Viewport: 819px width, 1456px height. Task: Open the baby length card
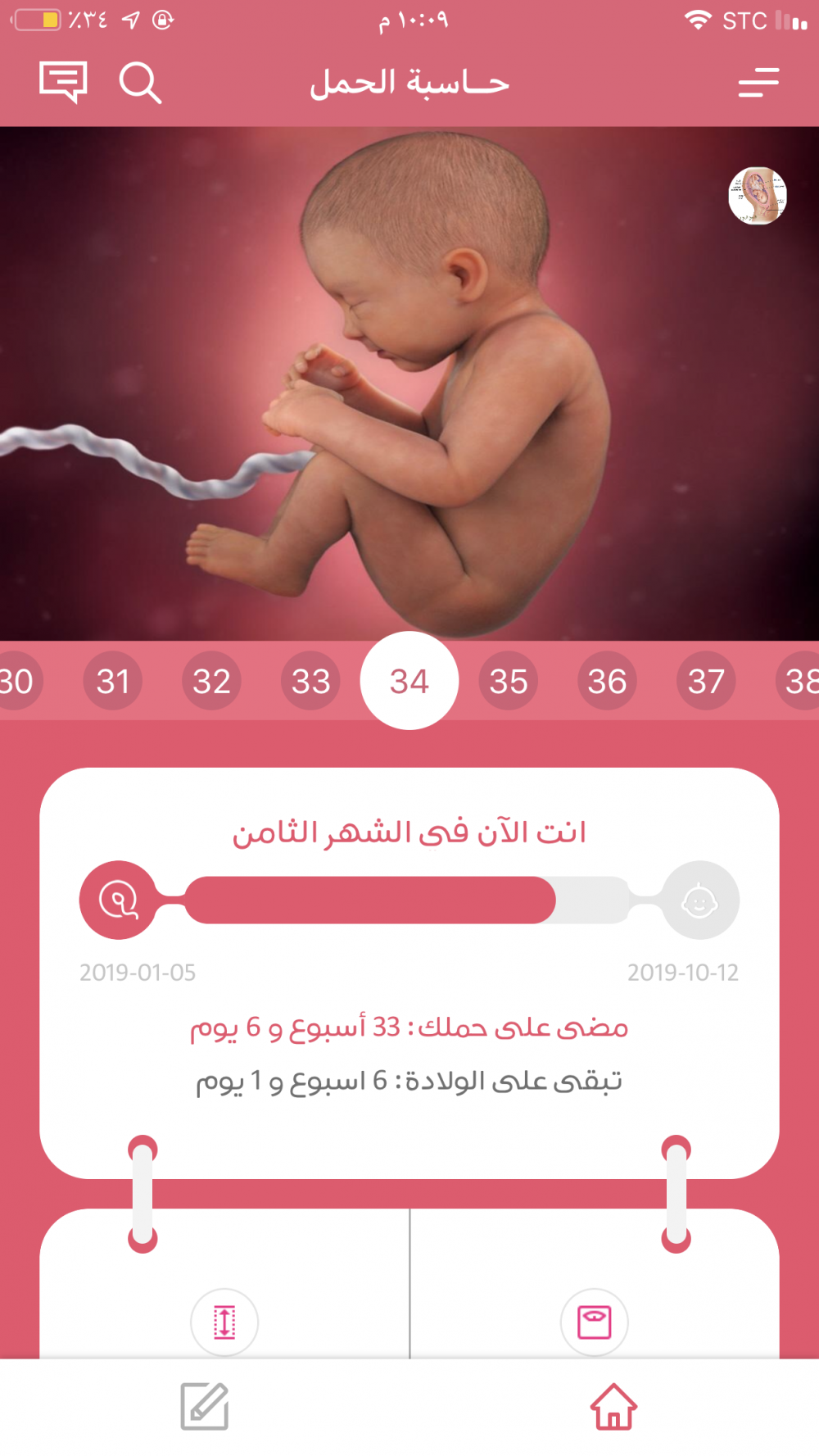[224, 1322]
